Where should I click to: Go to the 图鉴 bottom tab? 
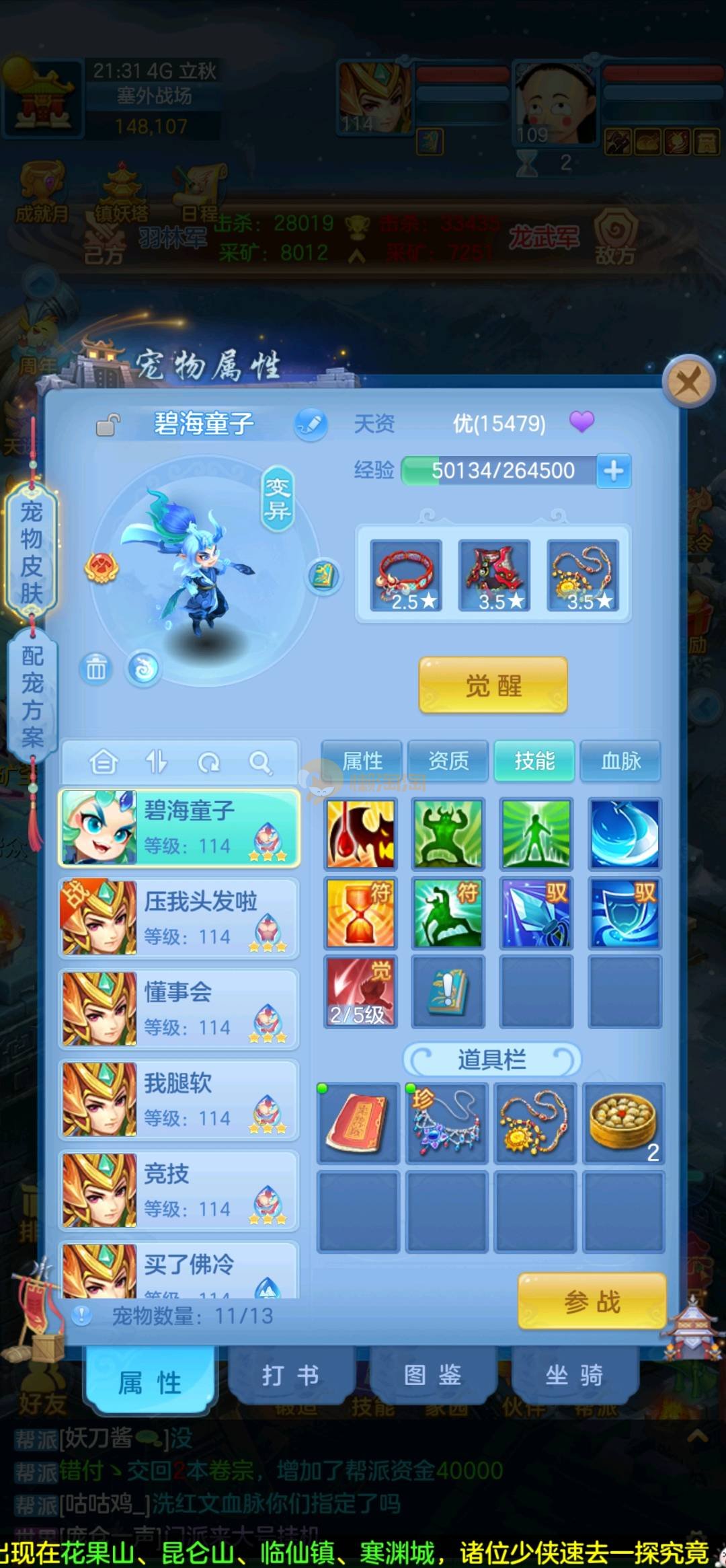click(432, 1376)
